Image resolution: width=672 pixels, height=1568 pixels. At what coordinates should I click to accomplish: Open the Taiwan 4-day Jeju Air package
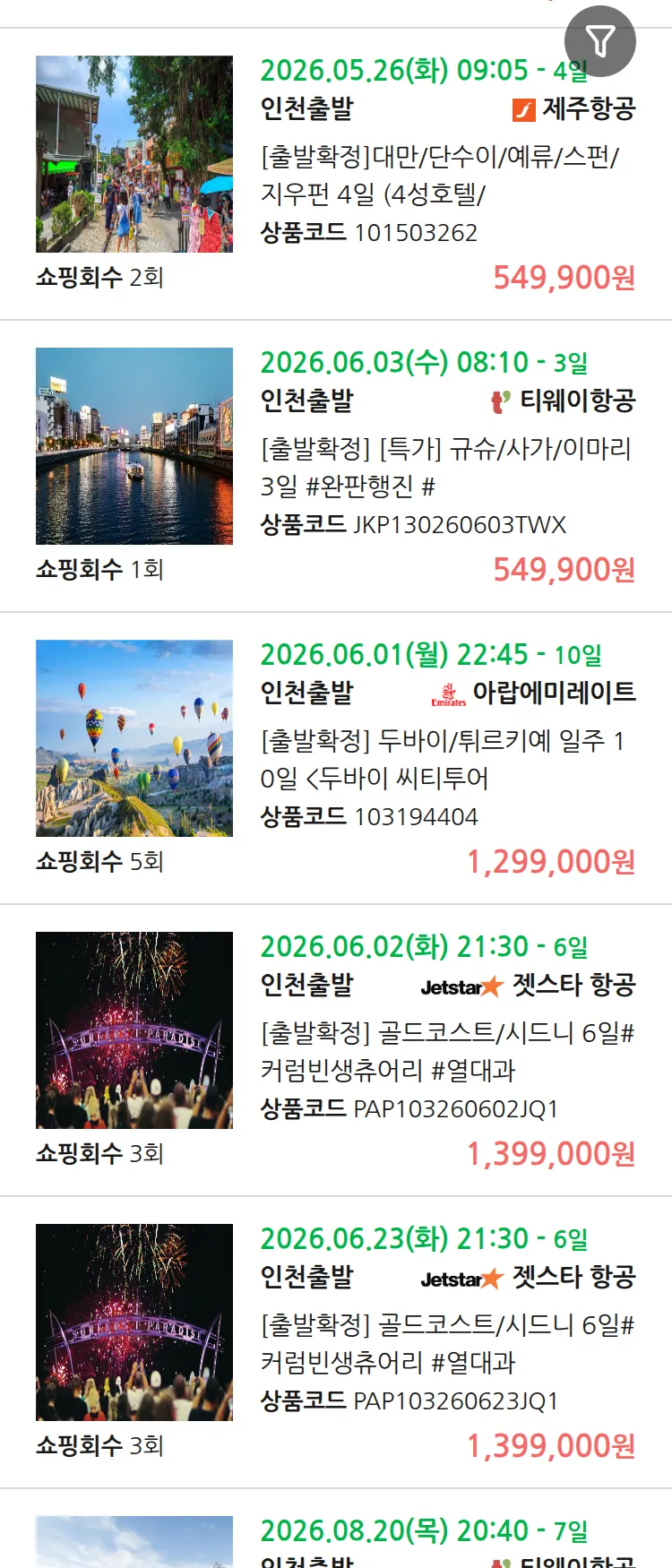tap(439, 176)
